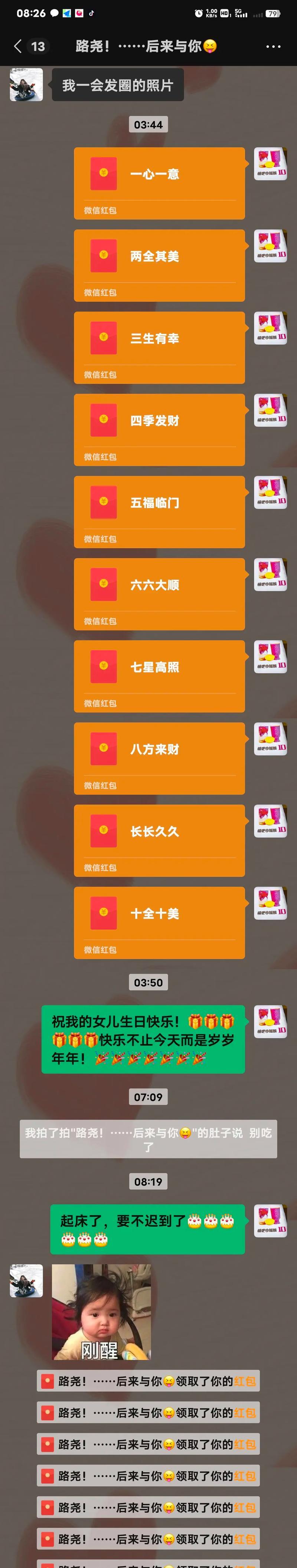This screenshot has width=297, height=1568.
Task: Open avatar of contact beside 我一会发圈的照片
Action: coord(26,85)
